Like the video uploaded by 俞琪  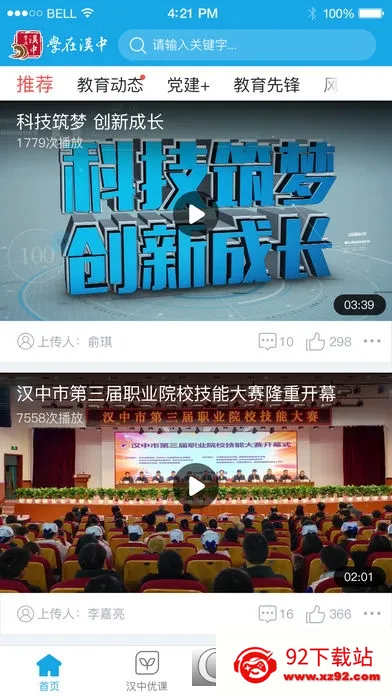click(x=329, y=341)
